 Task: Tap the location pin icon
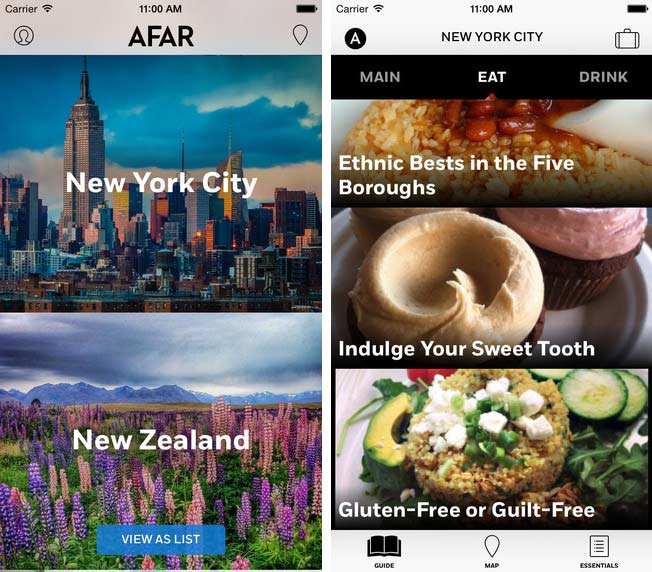point(299,36)
